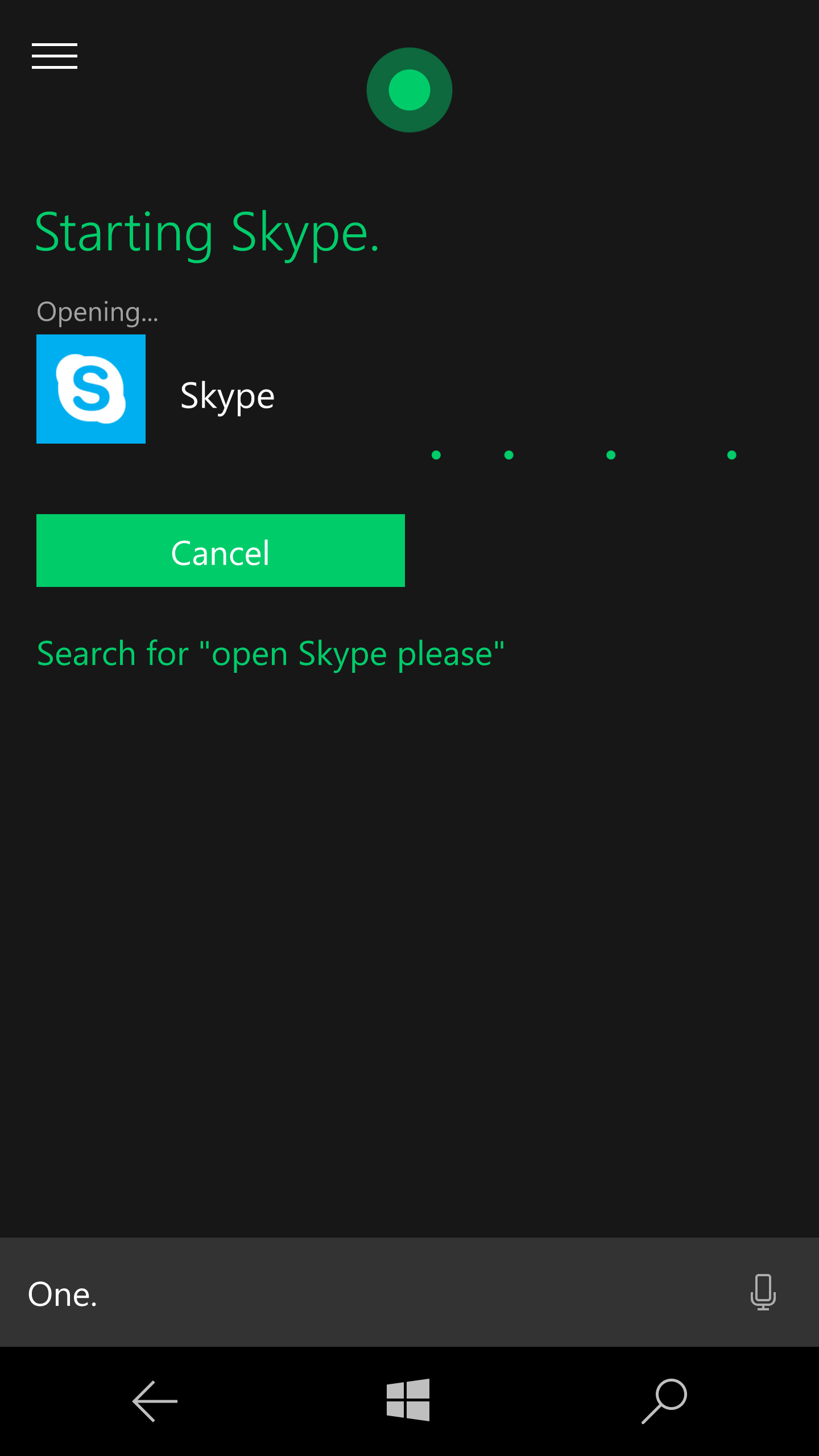
Task: Go back using the back arrow
Action: [155, 1401]
